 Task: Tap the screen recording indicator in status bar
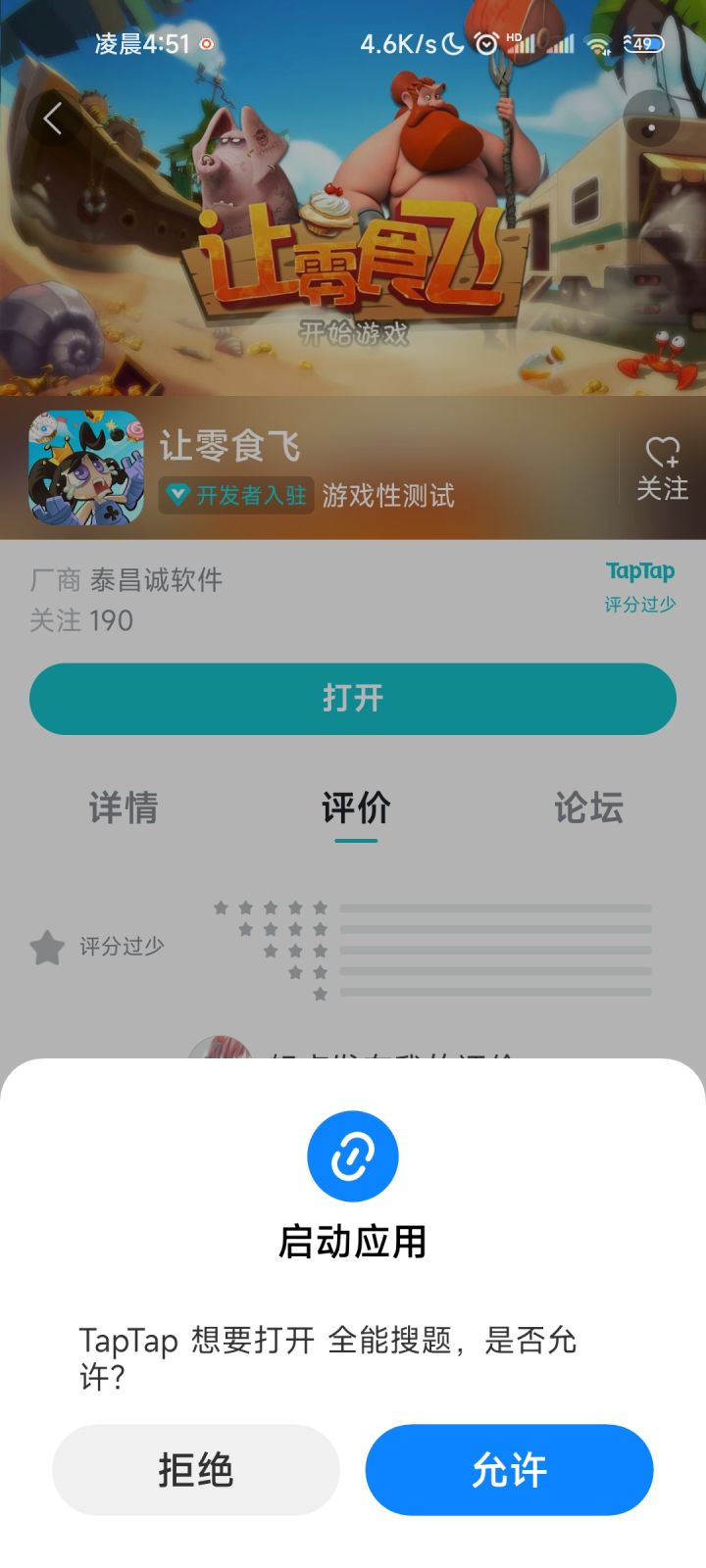206,44
